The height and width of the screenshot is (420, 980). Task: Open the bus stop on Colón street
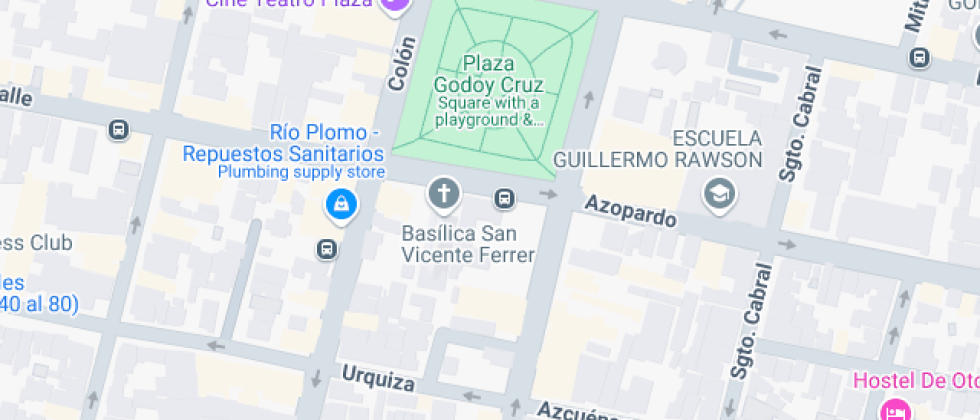pos(326,250)
